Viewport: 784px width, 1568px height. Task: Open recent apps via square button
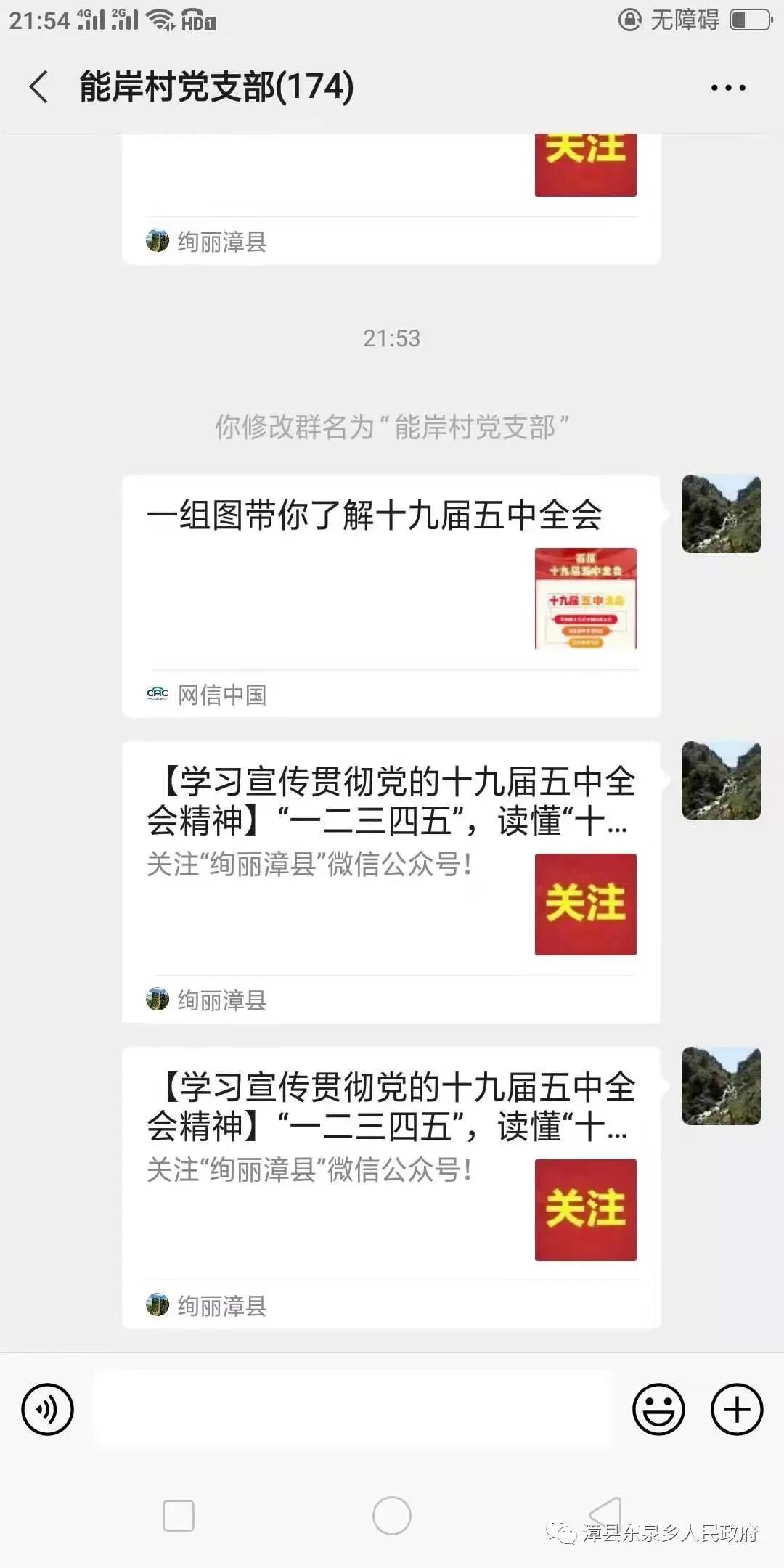click(x=179, y=1516)
